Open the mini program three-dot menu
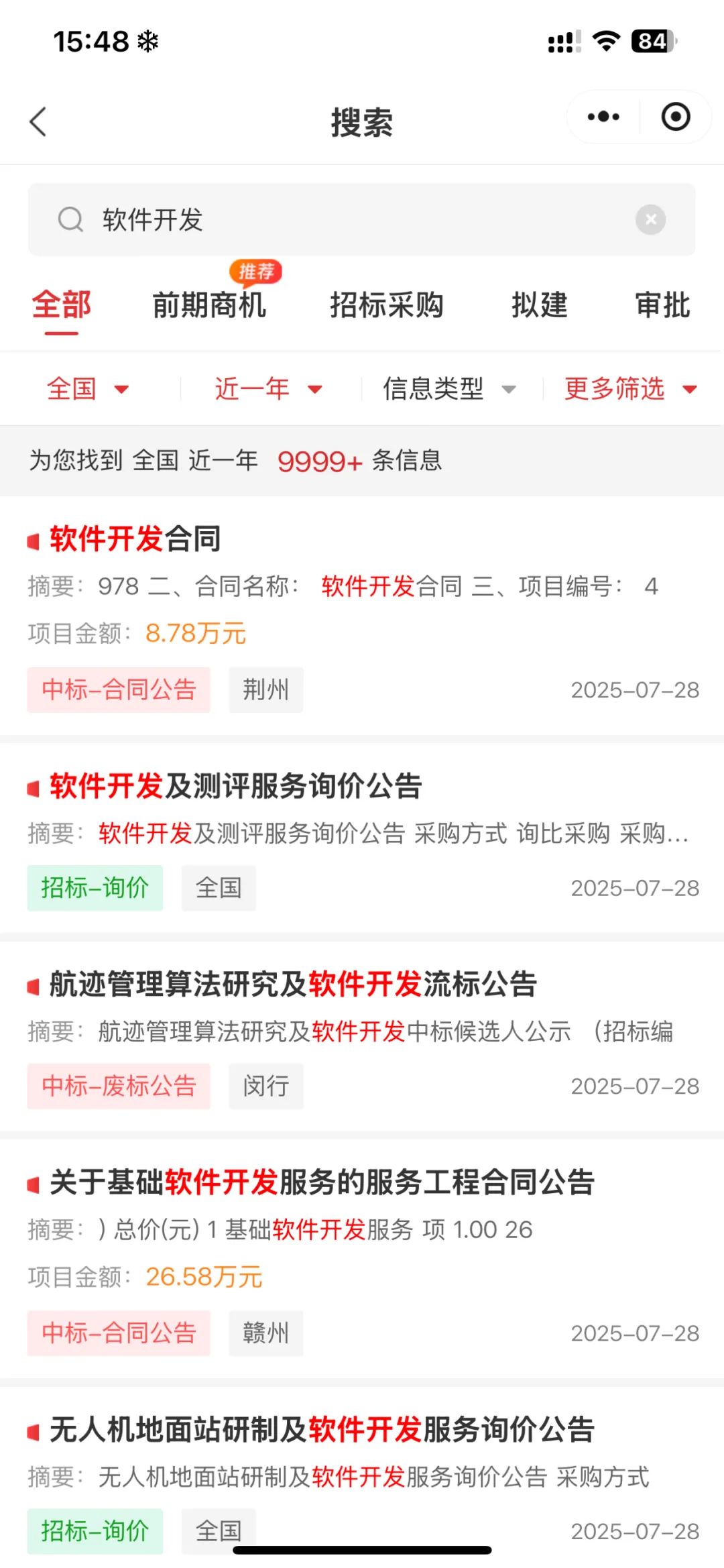The image size is (724, 1568). [603, 117]
